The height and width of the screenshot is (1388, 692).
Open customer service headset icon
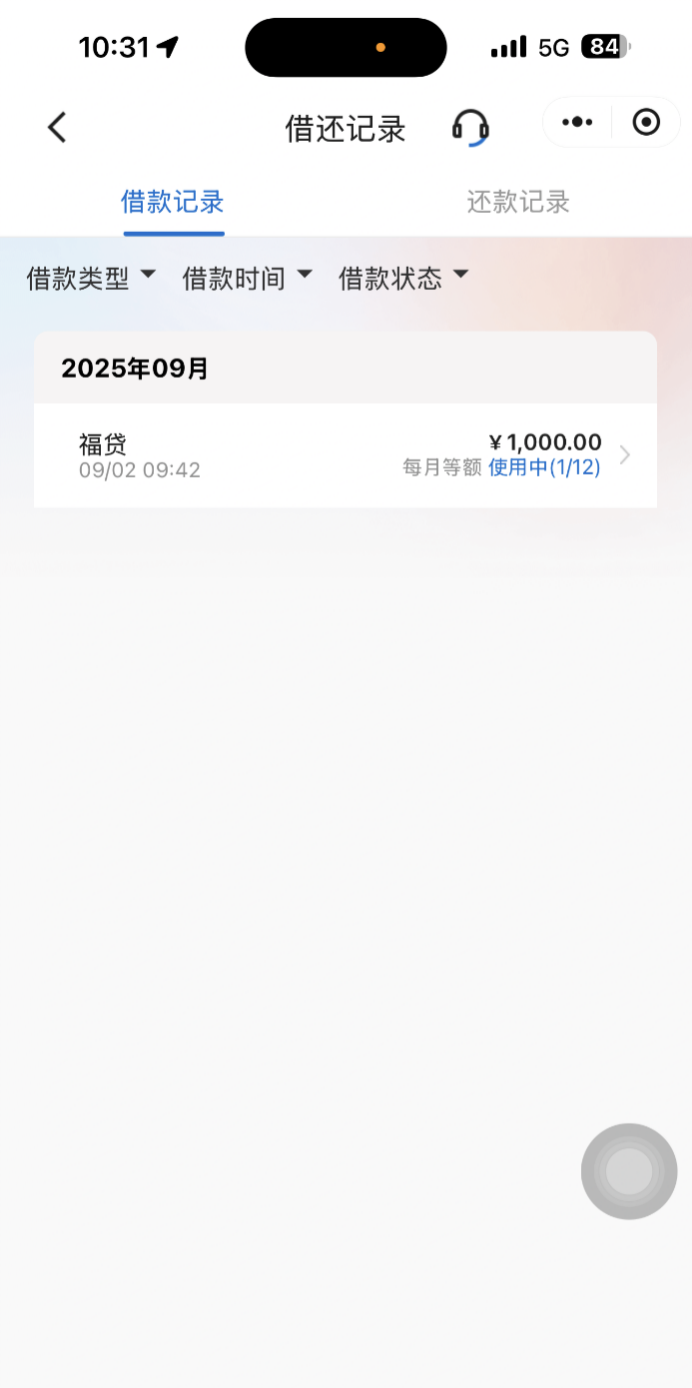click(x=470, y=127)
